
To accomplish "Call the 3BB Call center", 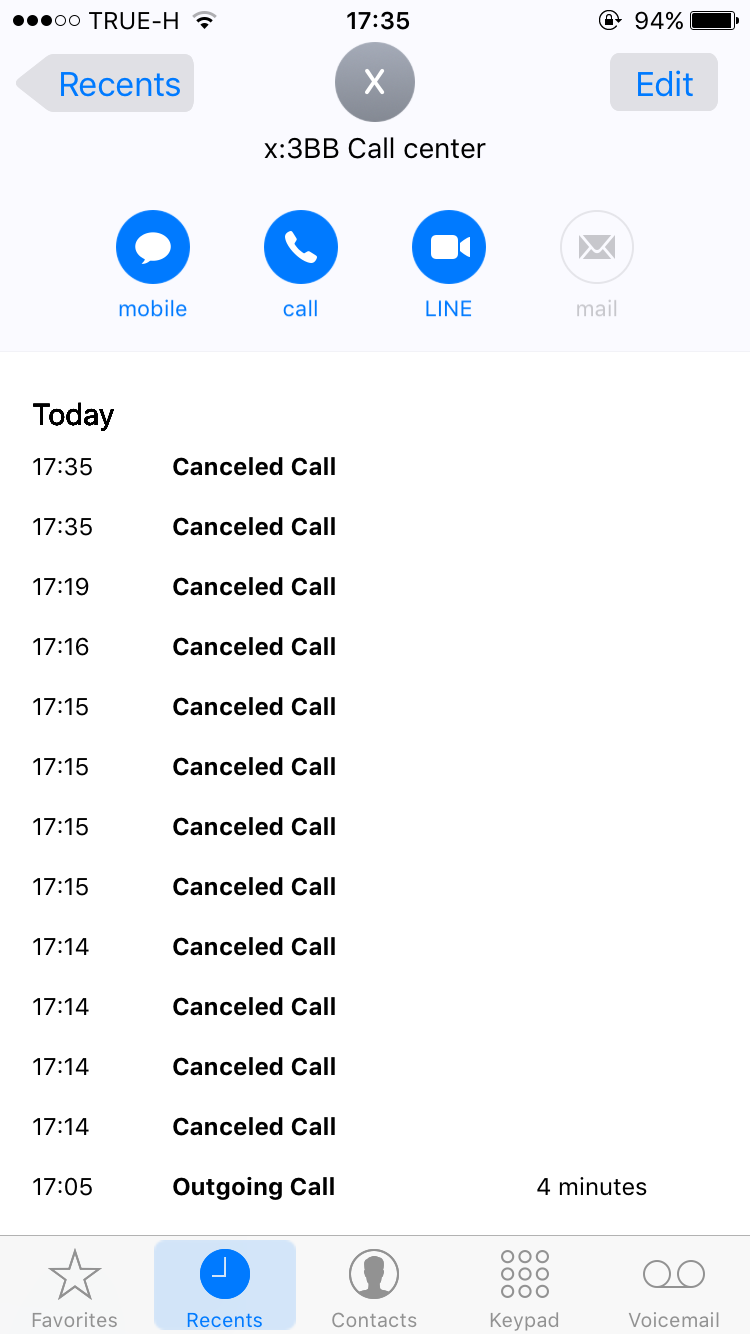I will tap(300, 247).
